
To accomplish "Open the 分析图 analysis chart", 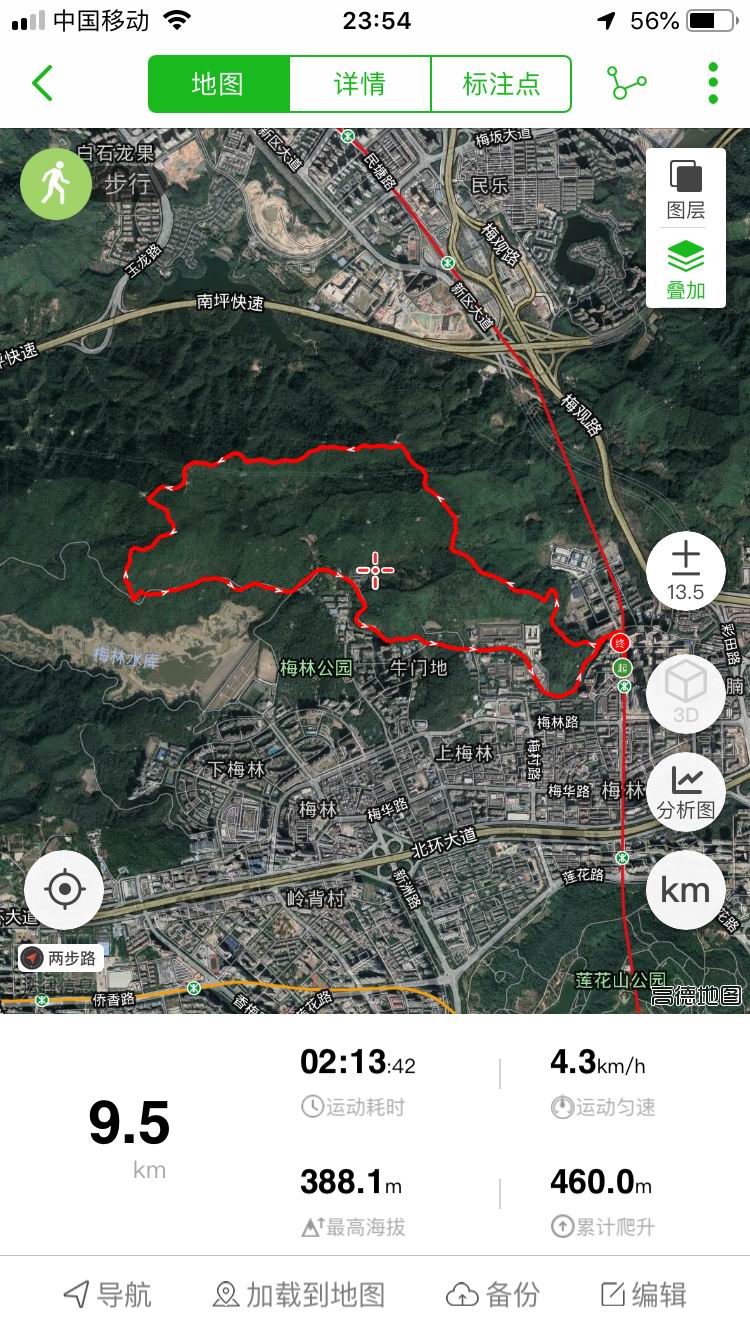I will 686,792.
